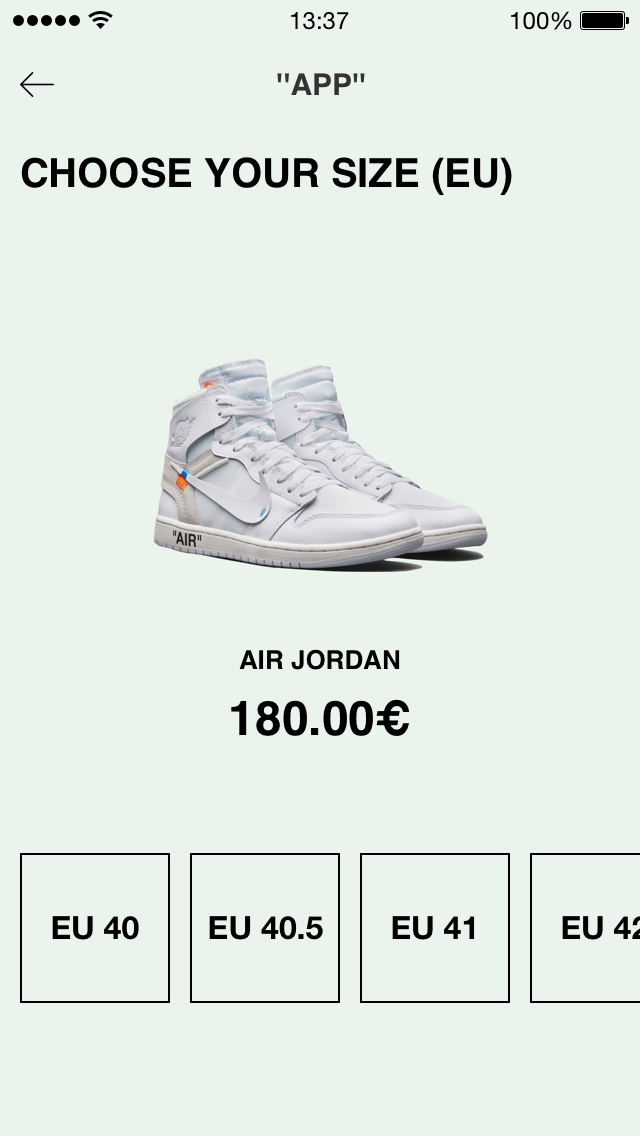Select size EU 40

(95, 928)
